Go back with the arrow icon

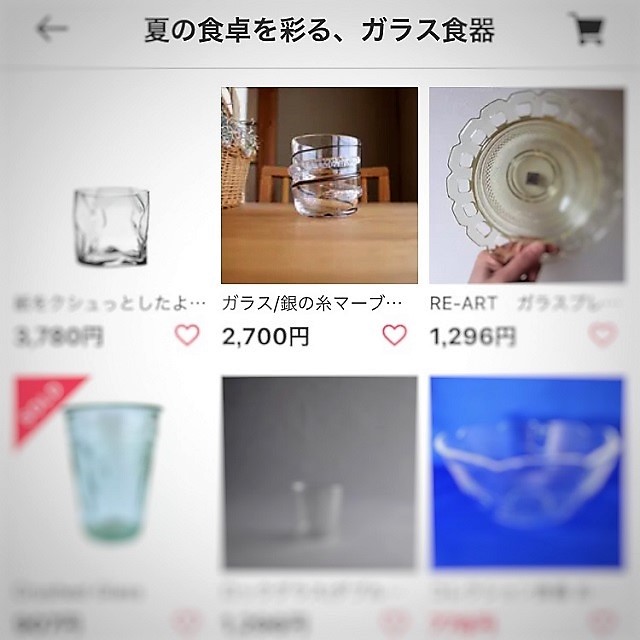coord(51,29)
